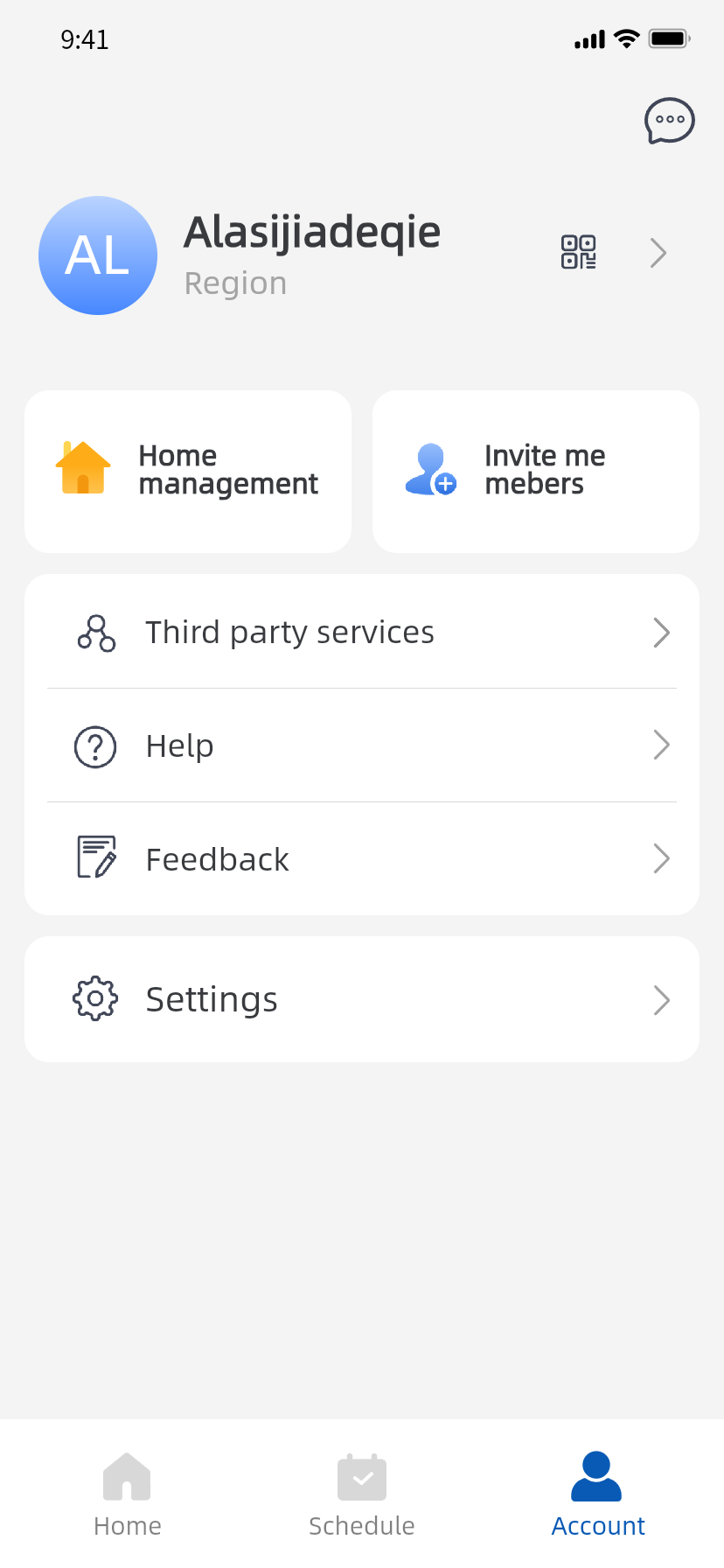Show the profile QR code
The height and width of the screenshot is (1568, 724).
[x=579, y=253]
